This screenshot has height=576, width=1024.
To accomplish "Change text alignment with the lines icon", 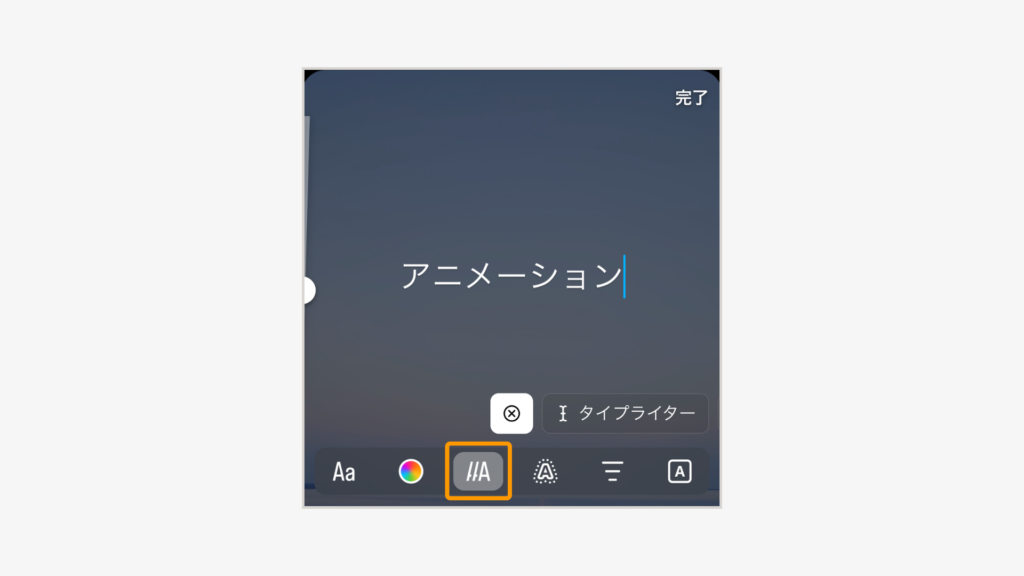I will pos(612,472).
